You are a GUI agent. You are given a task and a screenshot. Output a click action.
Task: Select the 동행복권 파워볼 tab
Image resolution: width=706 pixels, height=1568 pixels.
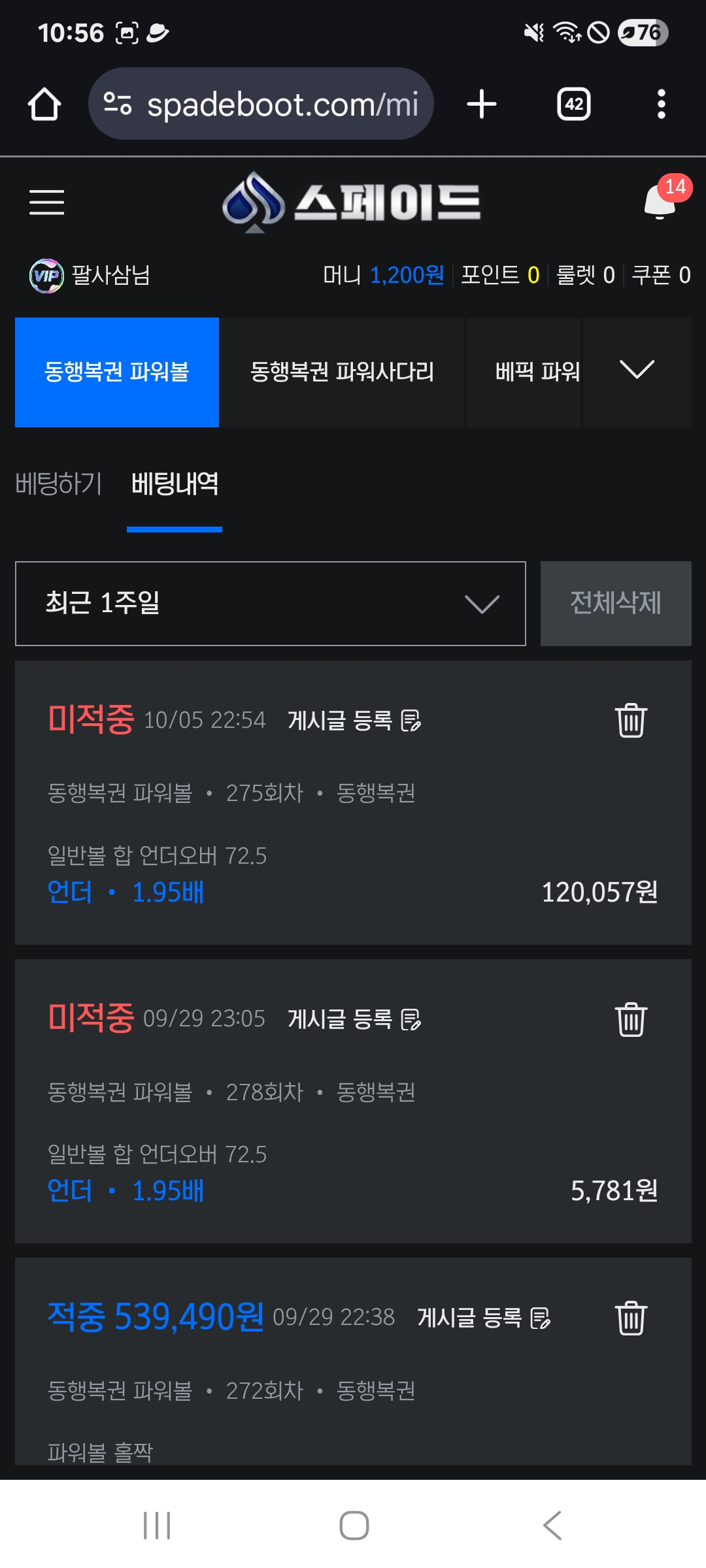click(117, 372)
